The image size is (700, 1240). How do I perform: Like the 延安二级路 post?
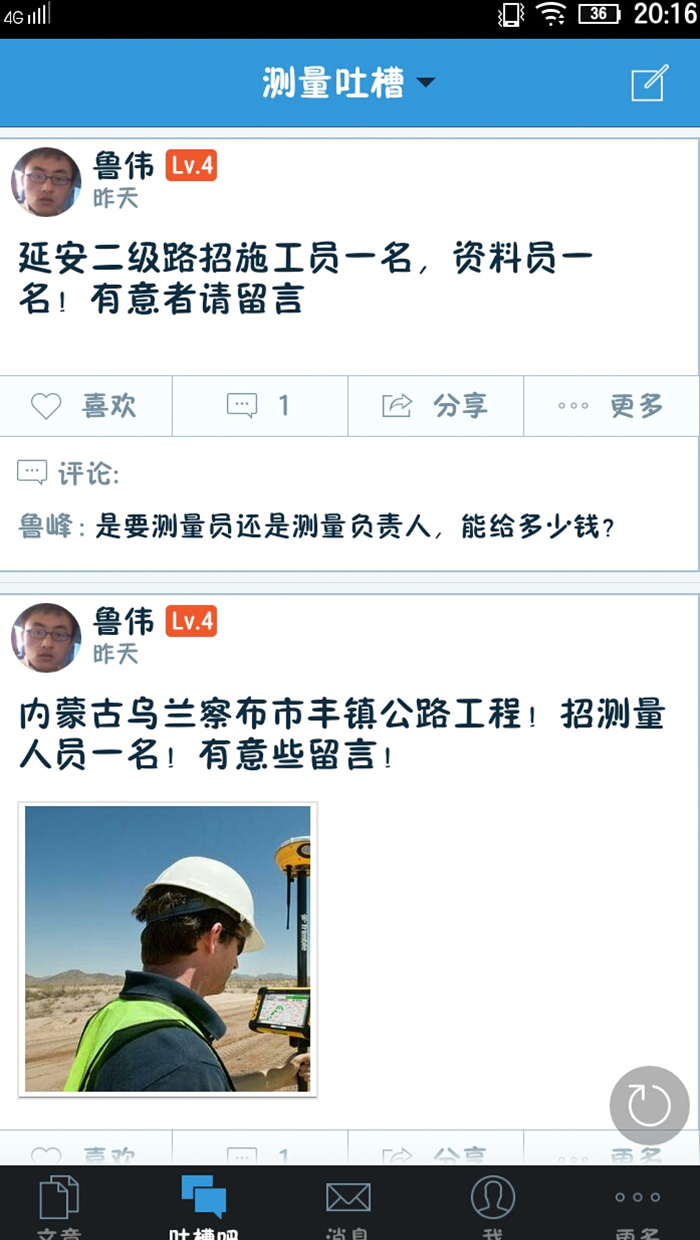(86, 406)
